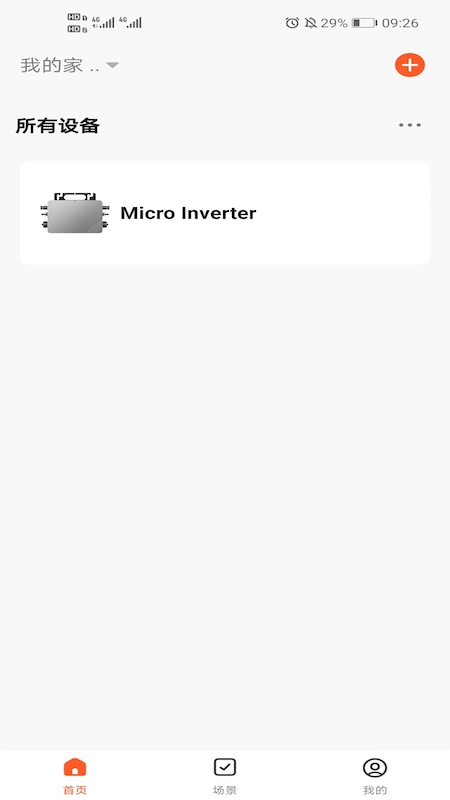Go to the 我的 profile tab
Viewport: 450px width, 800px height.
375,776
